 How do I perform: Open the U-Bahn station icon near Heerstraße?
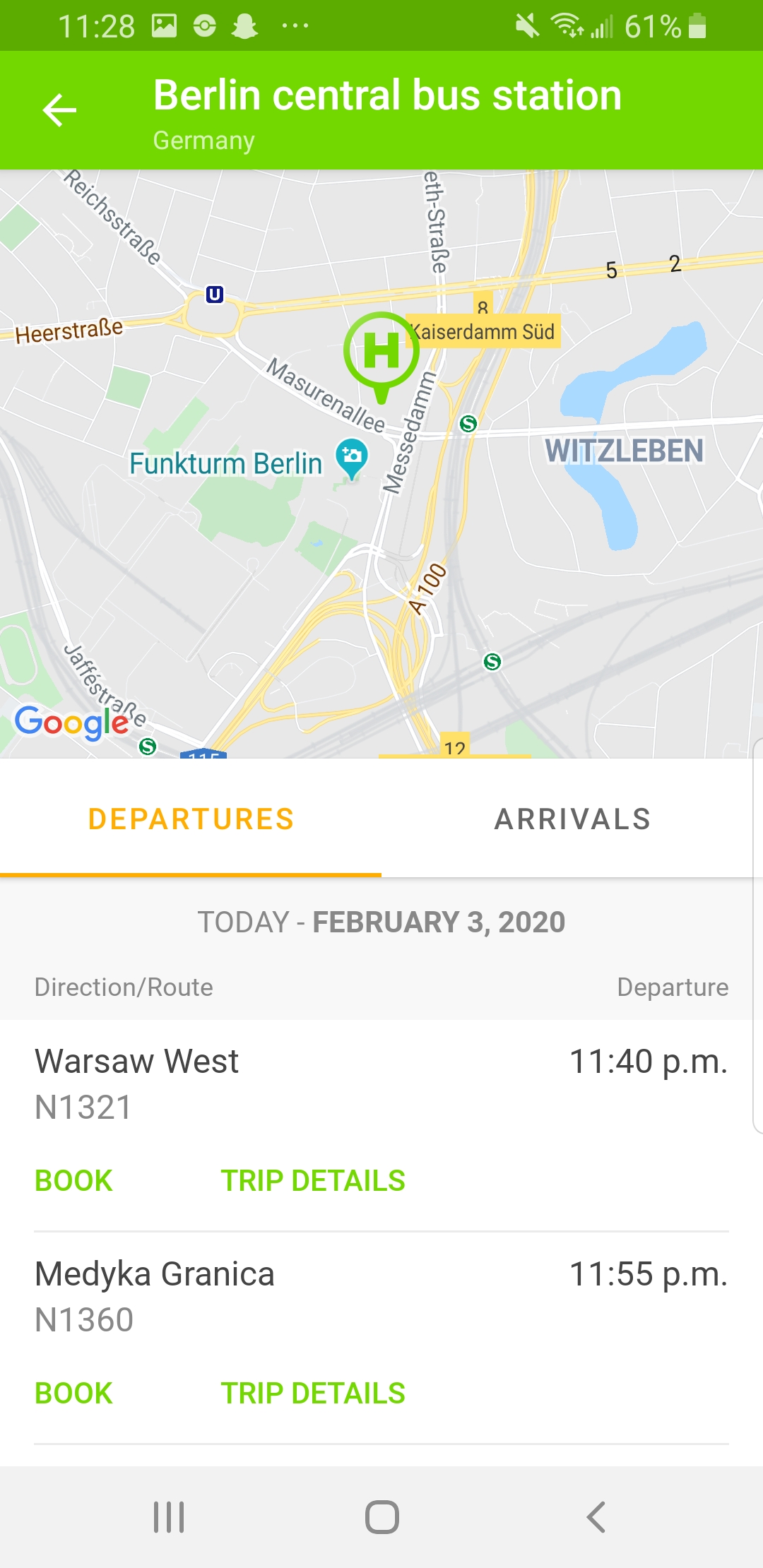point(214,295)
